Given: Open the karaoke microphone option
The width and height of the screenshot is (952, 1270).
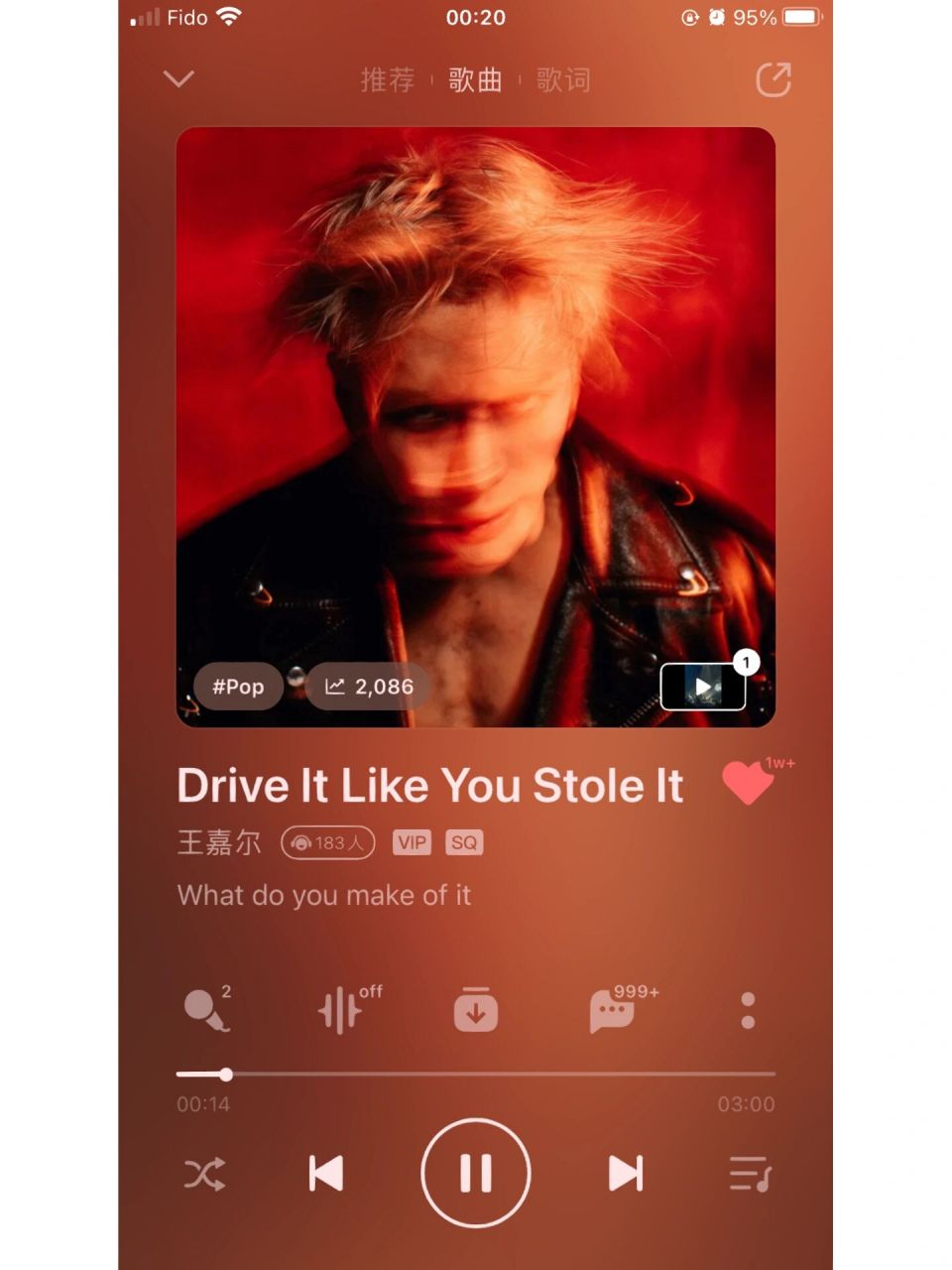Looking at the screenshot, I should (206, 1010).
